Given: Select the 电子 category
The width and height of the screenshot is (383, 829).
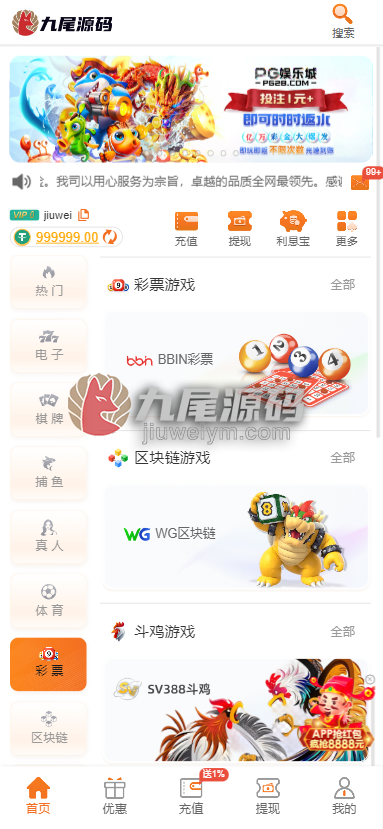Looking at the screenshot, I should [x=49, y=346].
